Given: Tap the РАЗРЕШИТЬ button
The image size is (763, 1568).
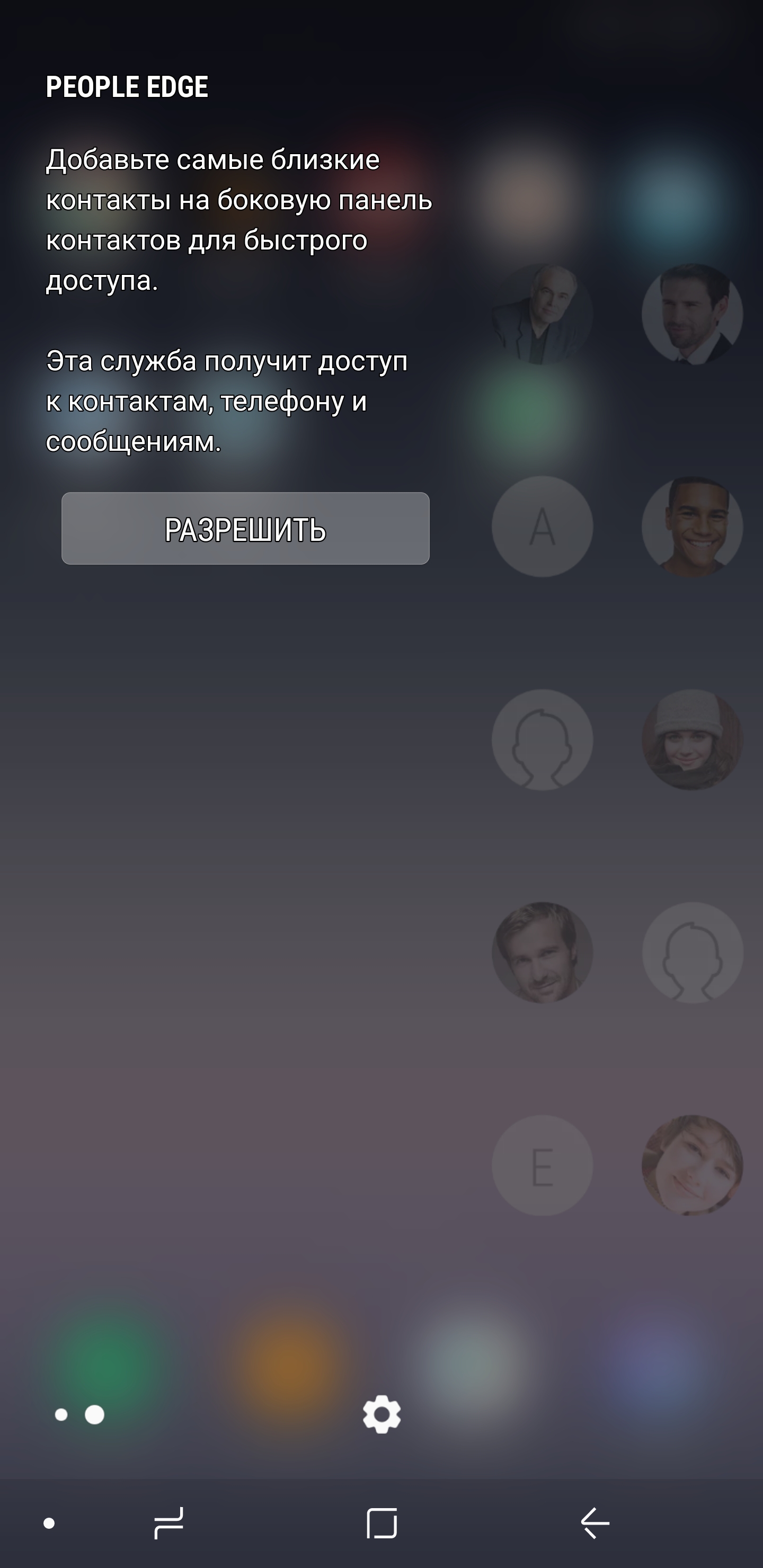Looking at the screenshot, I should point(245,528).
